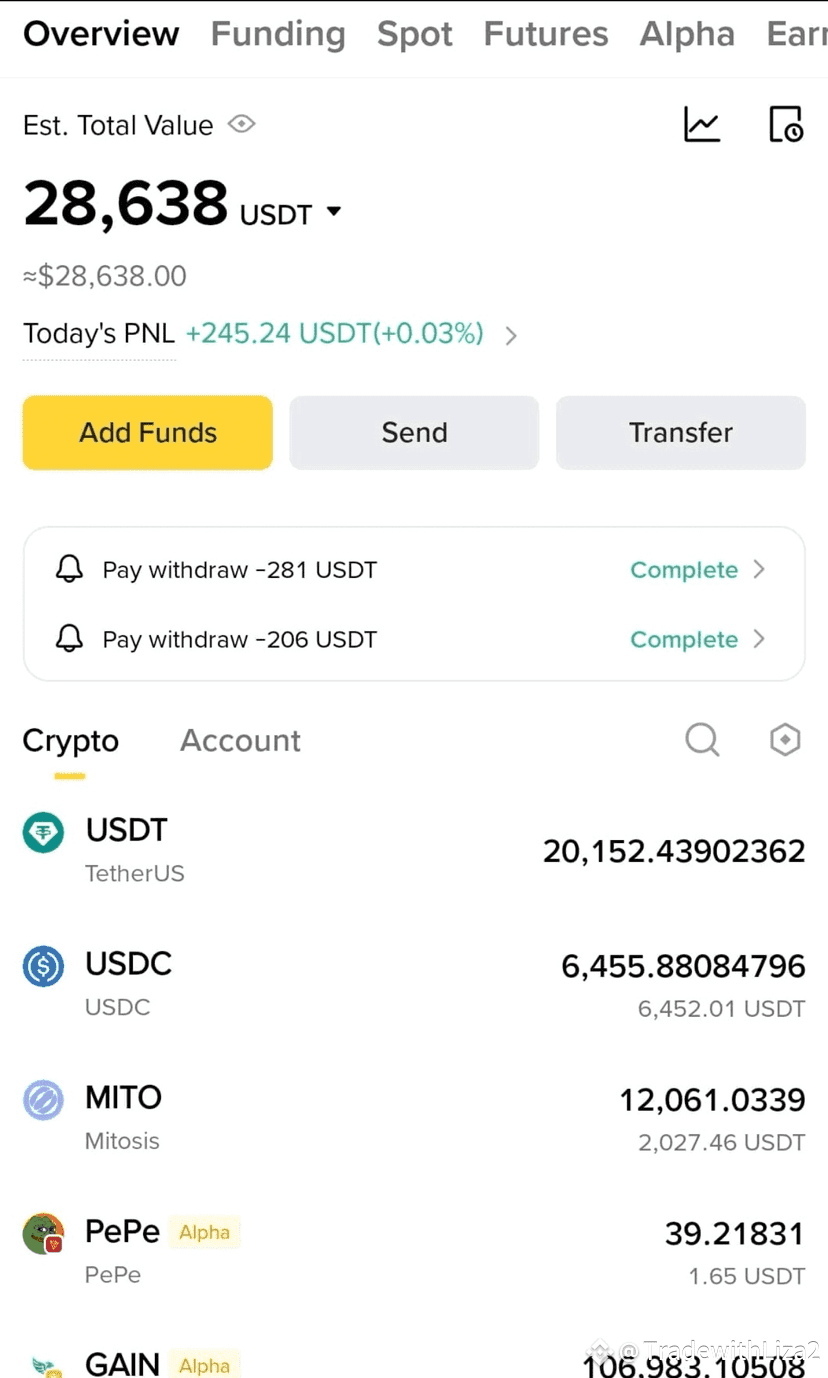Expand Today's PNL details chevron
The image size is (828, 1378).
click(x=511, y=336)
